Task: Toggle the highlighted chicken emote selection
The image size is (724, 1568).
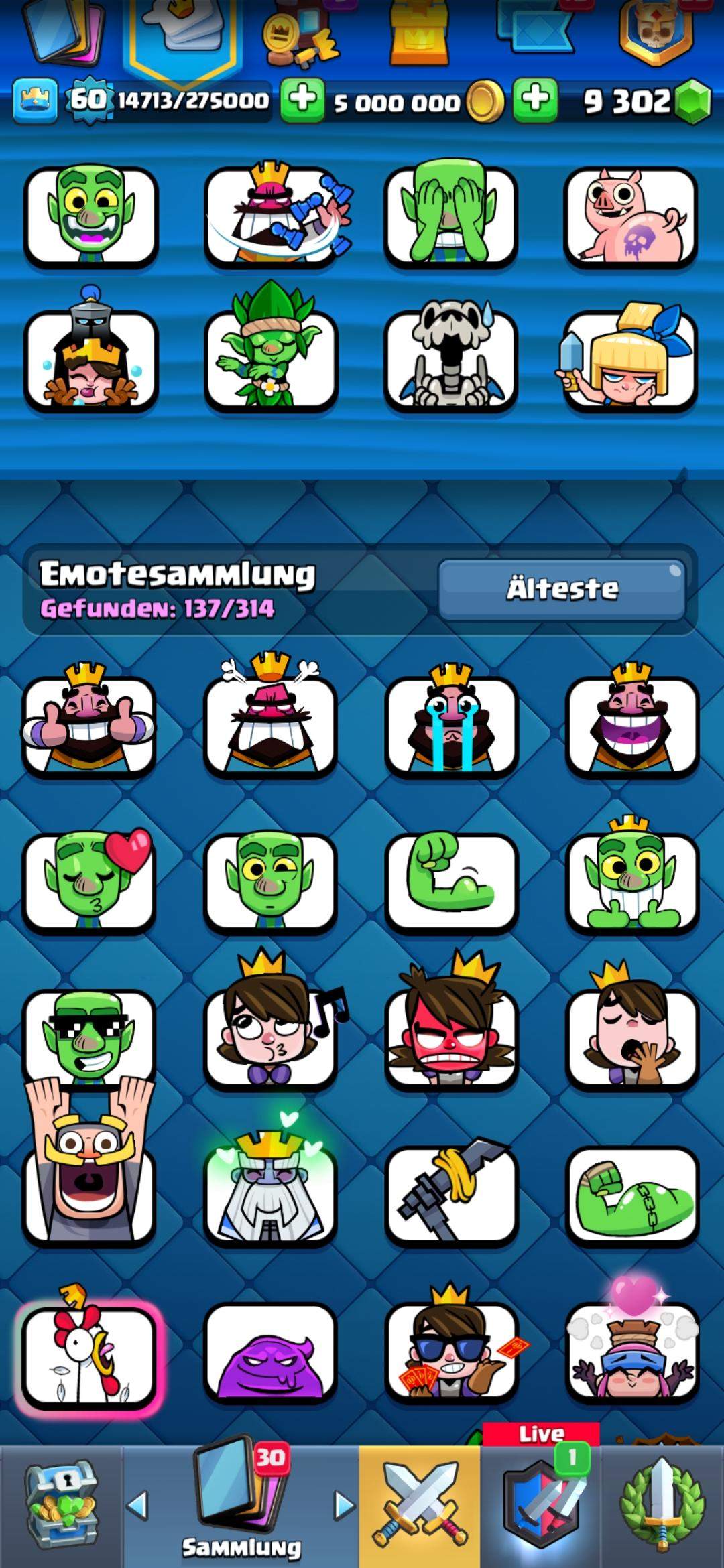Action: pos(89,1354)
